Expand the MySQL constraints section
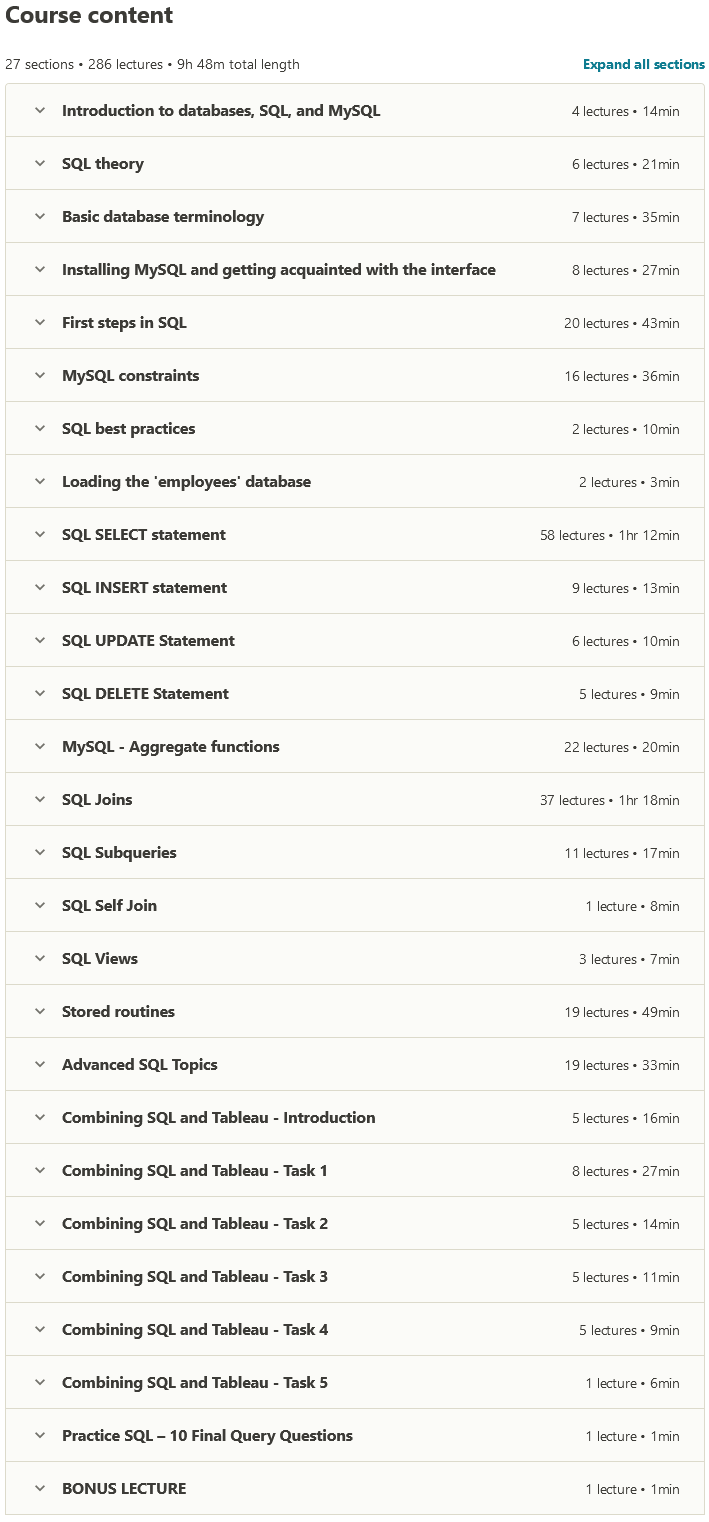This screenshot has width=709, height=1522. click(x=130, y=376)
